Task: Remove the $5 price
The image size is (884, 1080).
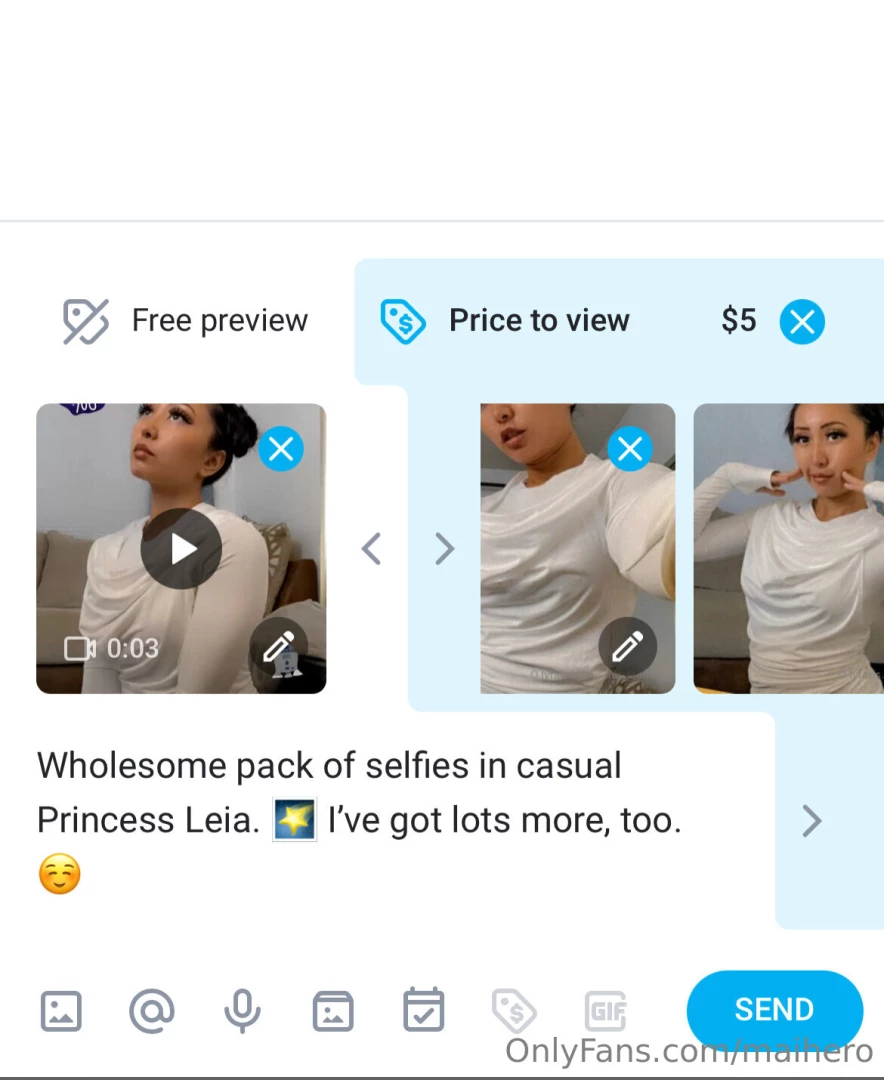Action: coord(802,322)
